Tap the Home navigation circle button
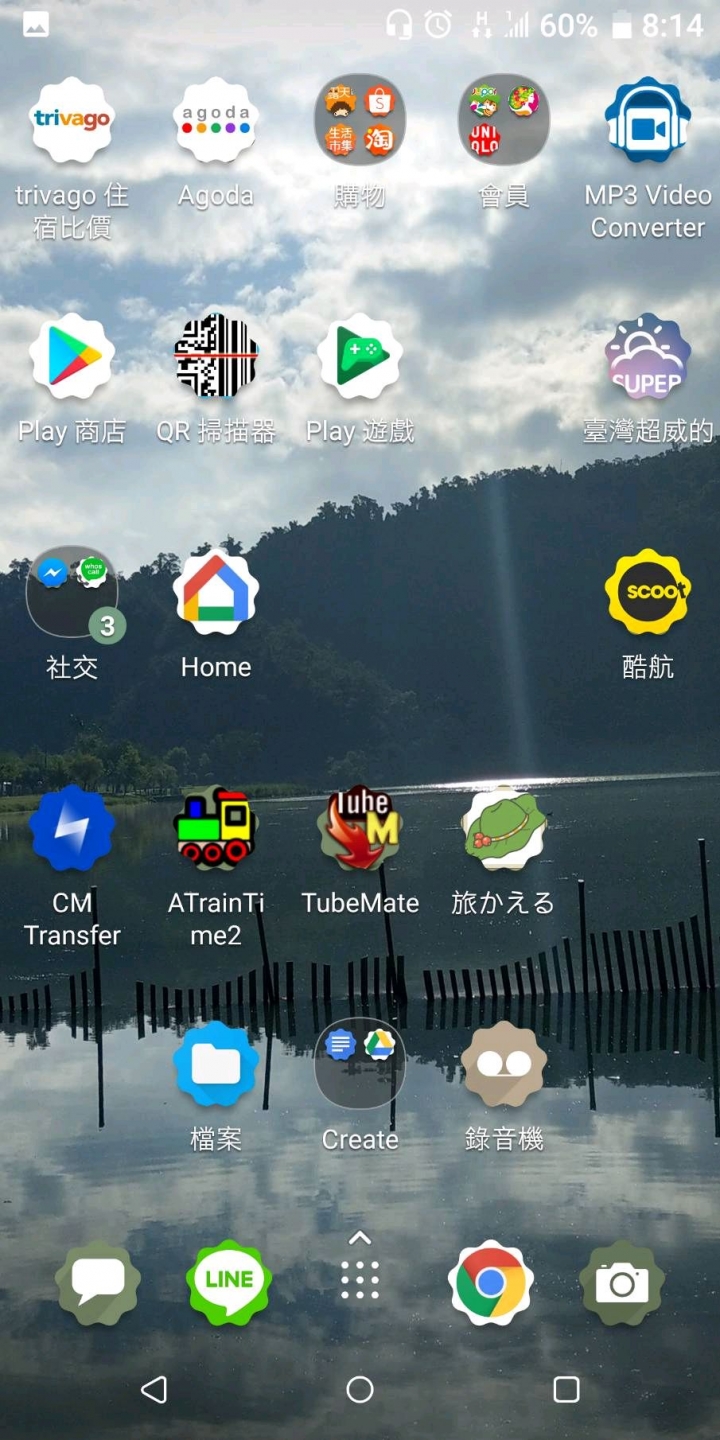This screenshot has height=1440, width=720. (360, 1388)
